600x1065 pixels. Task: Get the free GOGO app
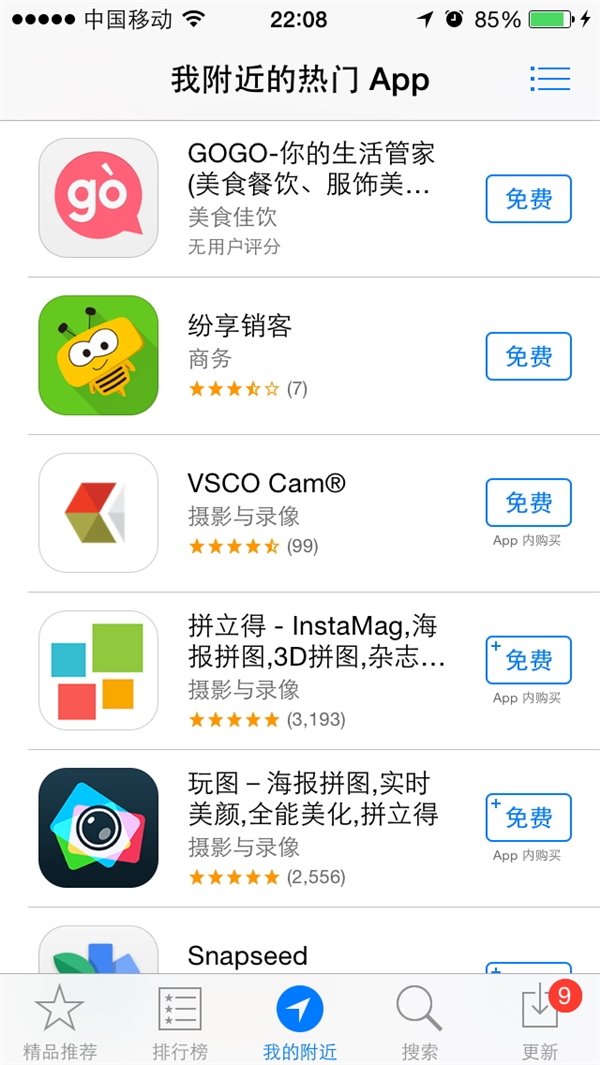pos(528,199)
